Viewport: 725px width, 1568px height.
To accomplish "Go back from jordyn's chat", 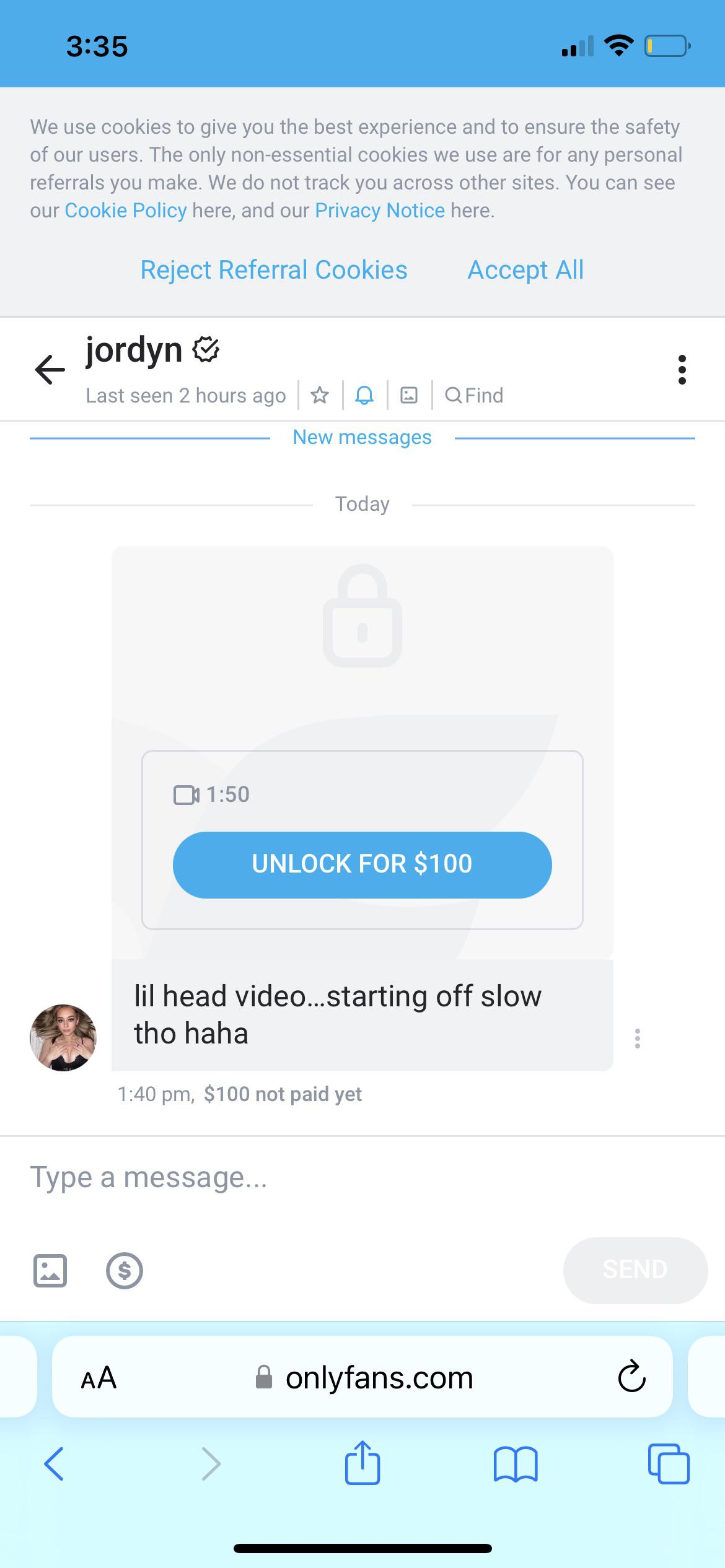I will point(50,370).
